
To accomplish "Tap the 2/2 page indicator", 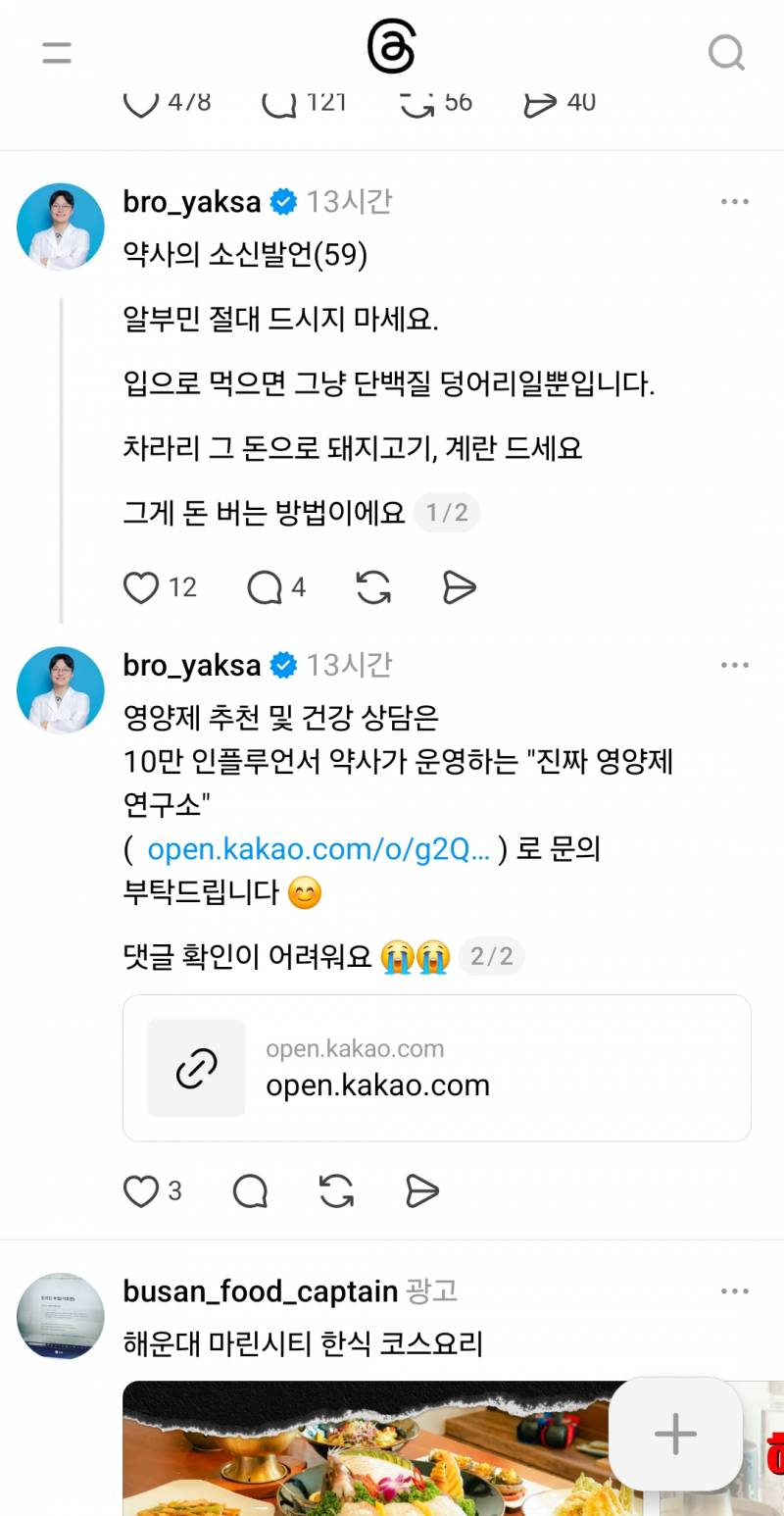I will [492, 956].
